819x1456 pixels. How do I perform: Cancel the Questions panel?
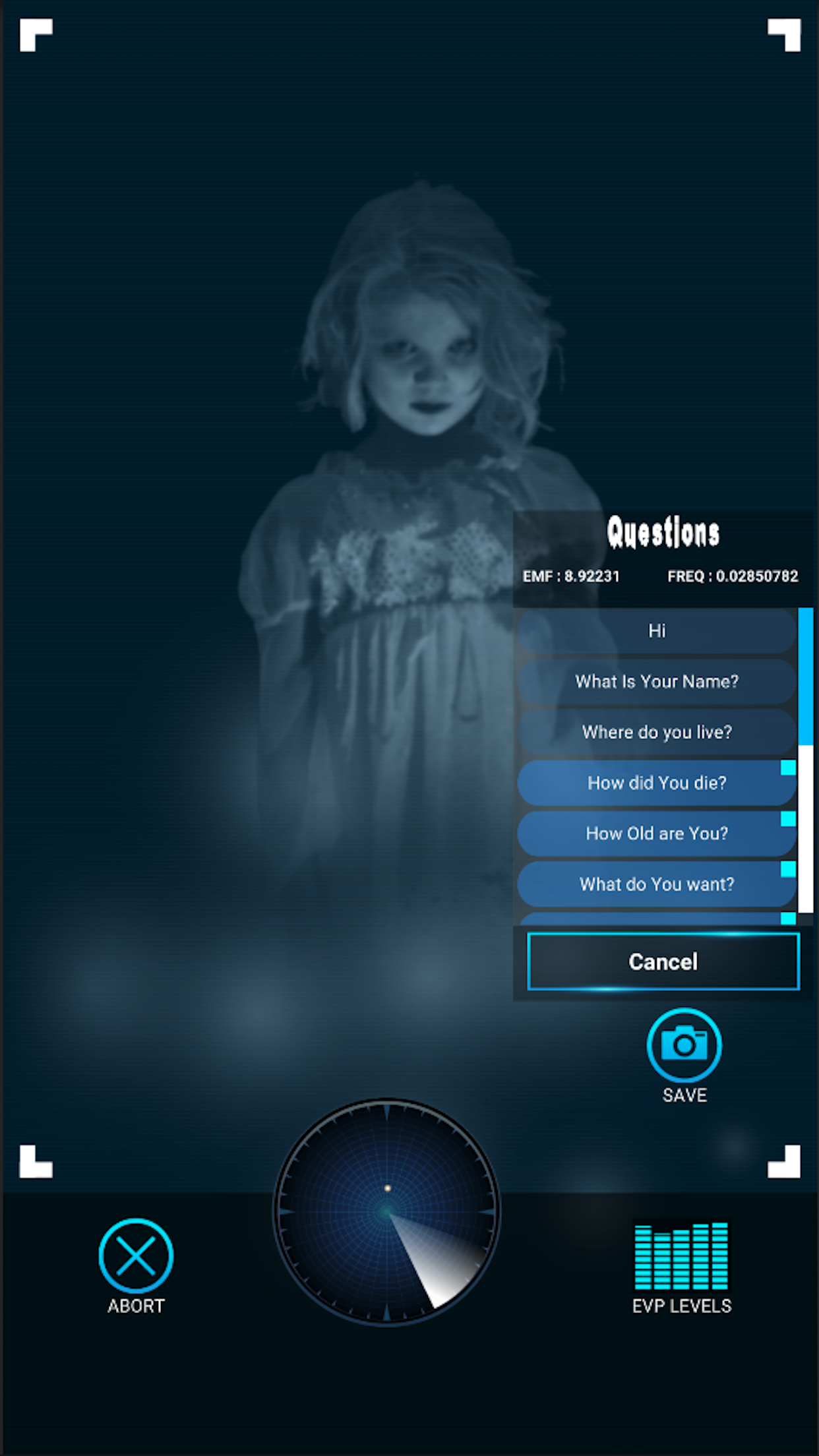pyautogui.click(x=663, y=961)
